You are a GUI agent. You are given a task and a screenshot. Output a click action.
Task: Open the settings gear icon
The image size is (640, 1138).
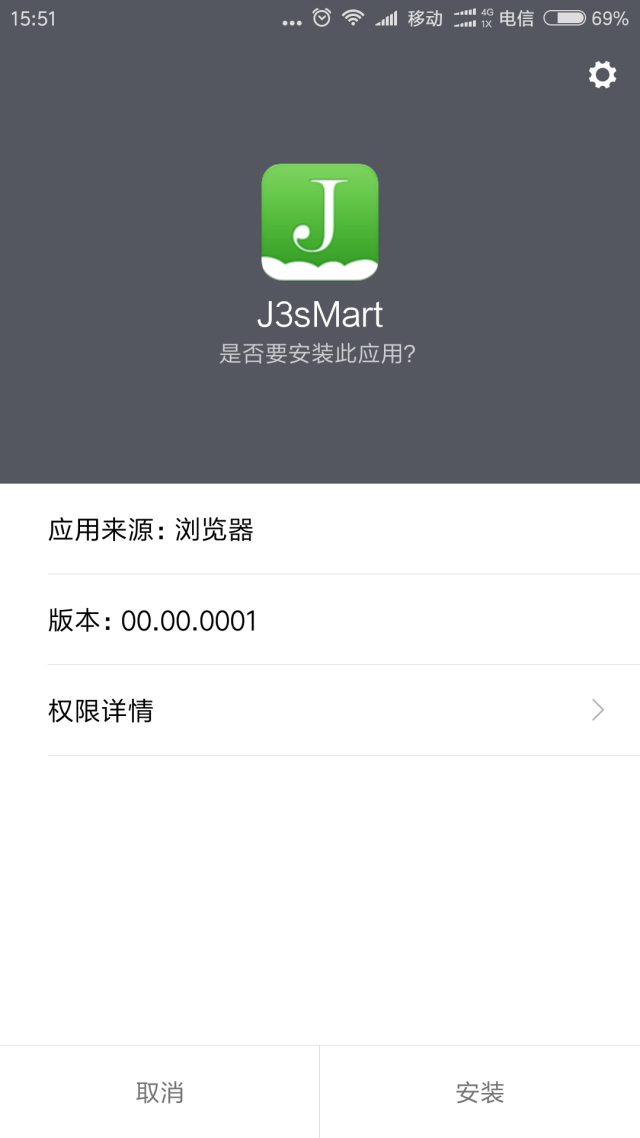(x=602, y=75)
